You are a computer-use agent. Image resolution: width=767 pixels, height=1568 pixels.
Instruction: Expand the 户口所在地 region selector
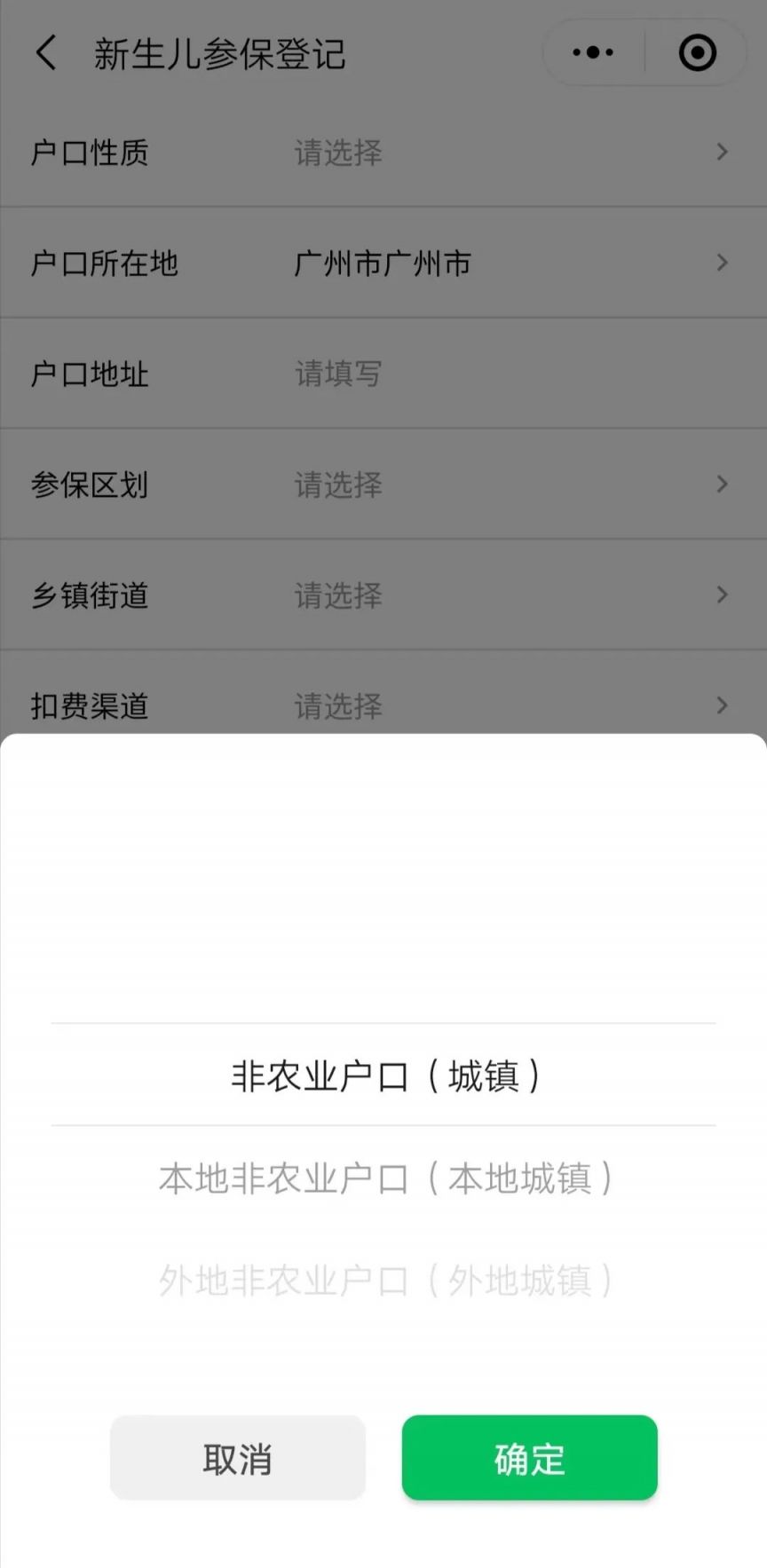coord(721,263)
